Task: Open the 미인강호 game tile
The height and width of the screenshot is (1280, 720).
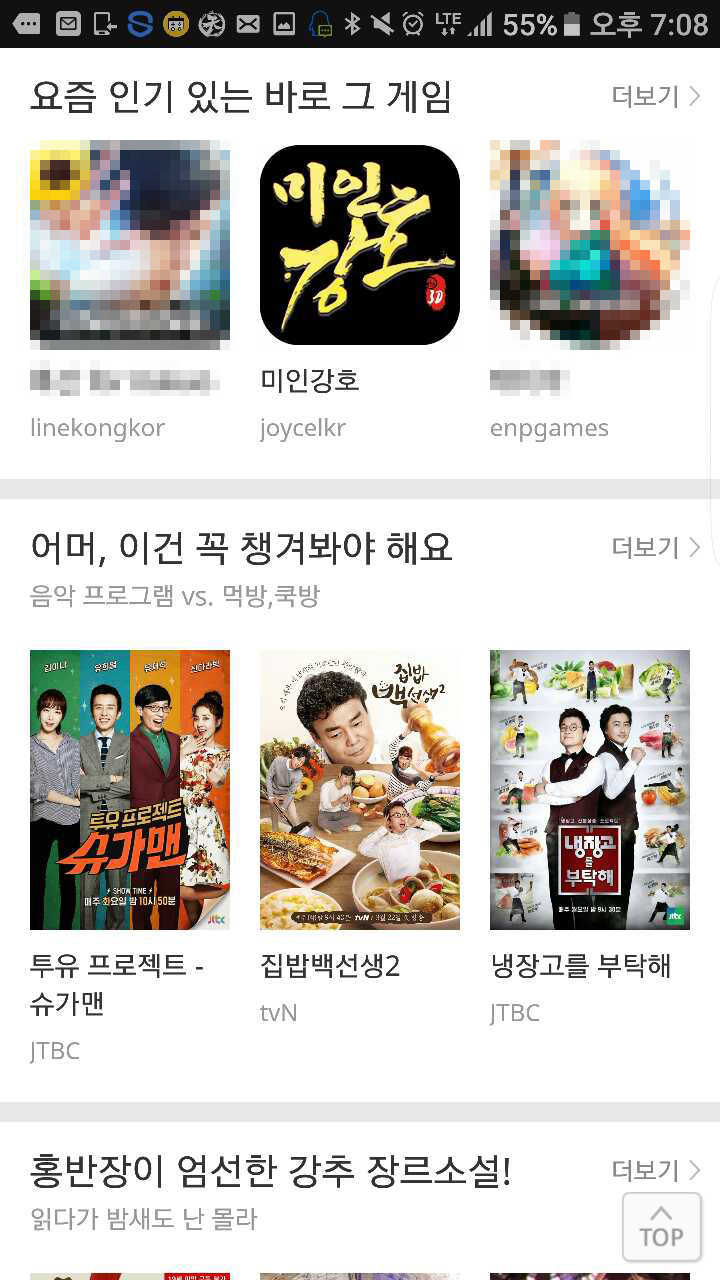Action: (x=359, y=245)
